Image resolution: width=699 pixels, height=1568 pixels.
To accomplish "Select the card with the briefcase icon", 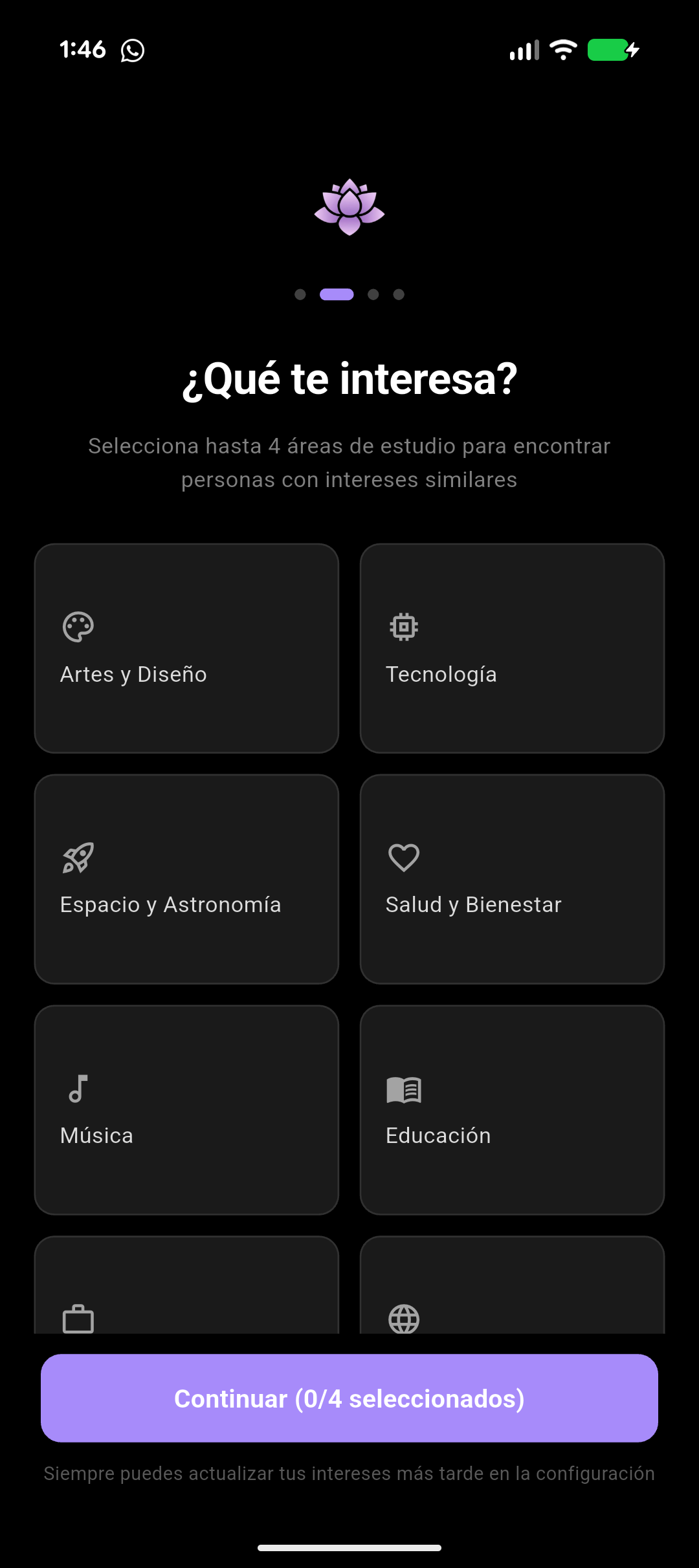I will tap(186, 1285).
